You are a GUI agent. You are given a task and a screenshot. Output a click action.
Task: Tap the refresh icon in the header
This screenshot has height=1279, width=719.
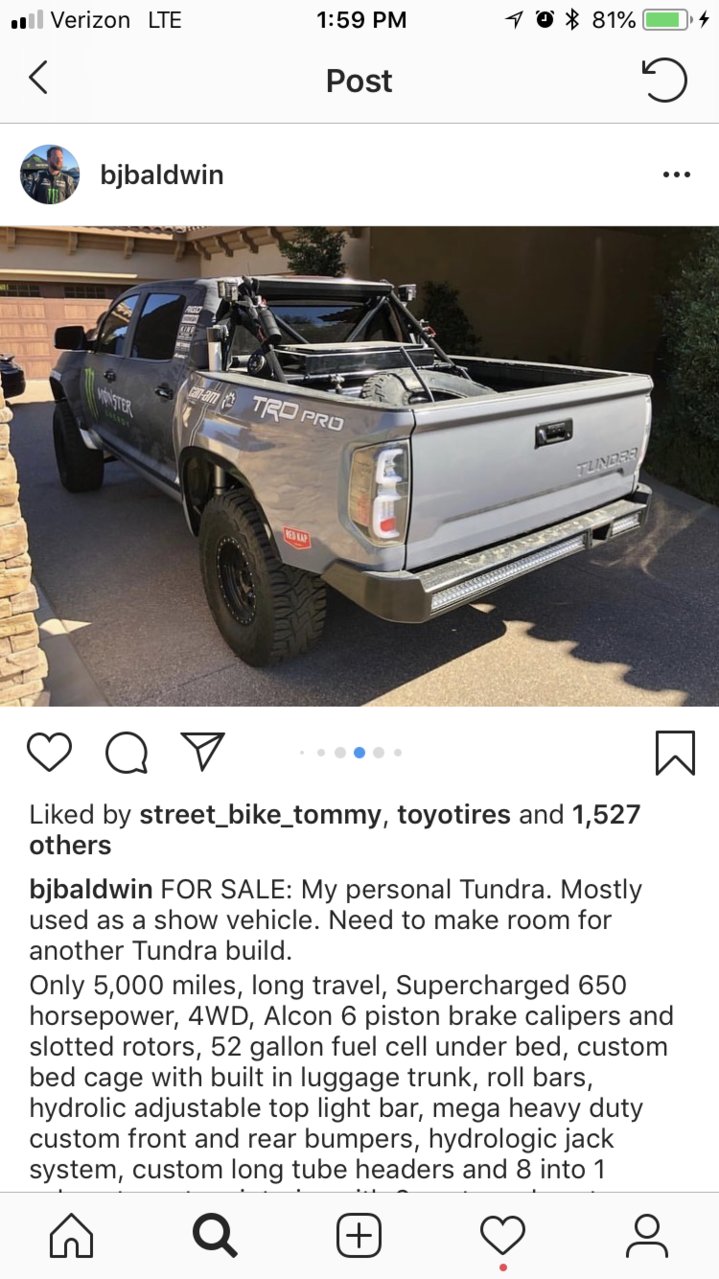664,80
